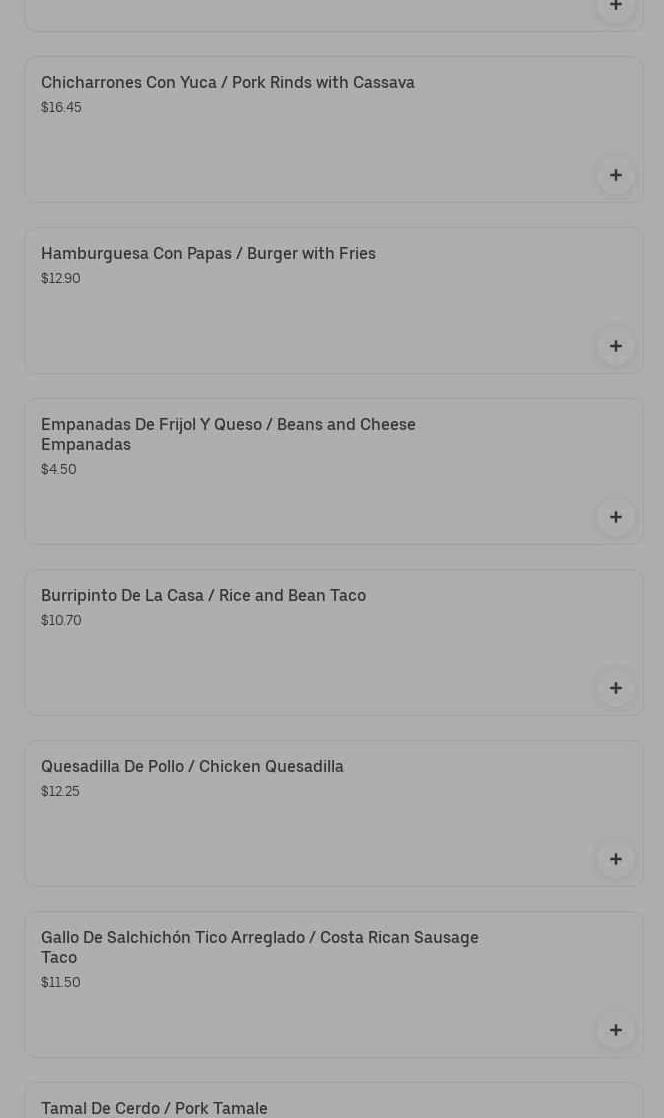This screenshot has width=664, height=1118.
Task: Add Burripinto De La Casa to cart
Action: (x=616, y=688)
